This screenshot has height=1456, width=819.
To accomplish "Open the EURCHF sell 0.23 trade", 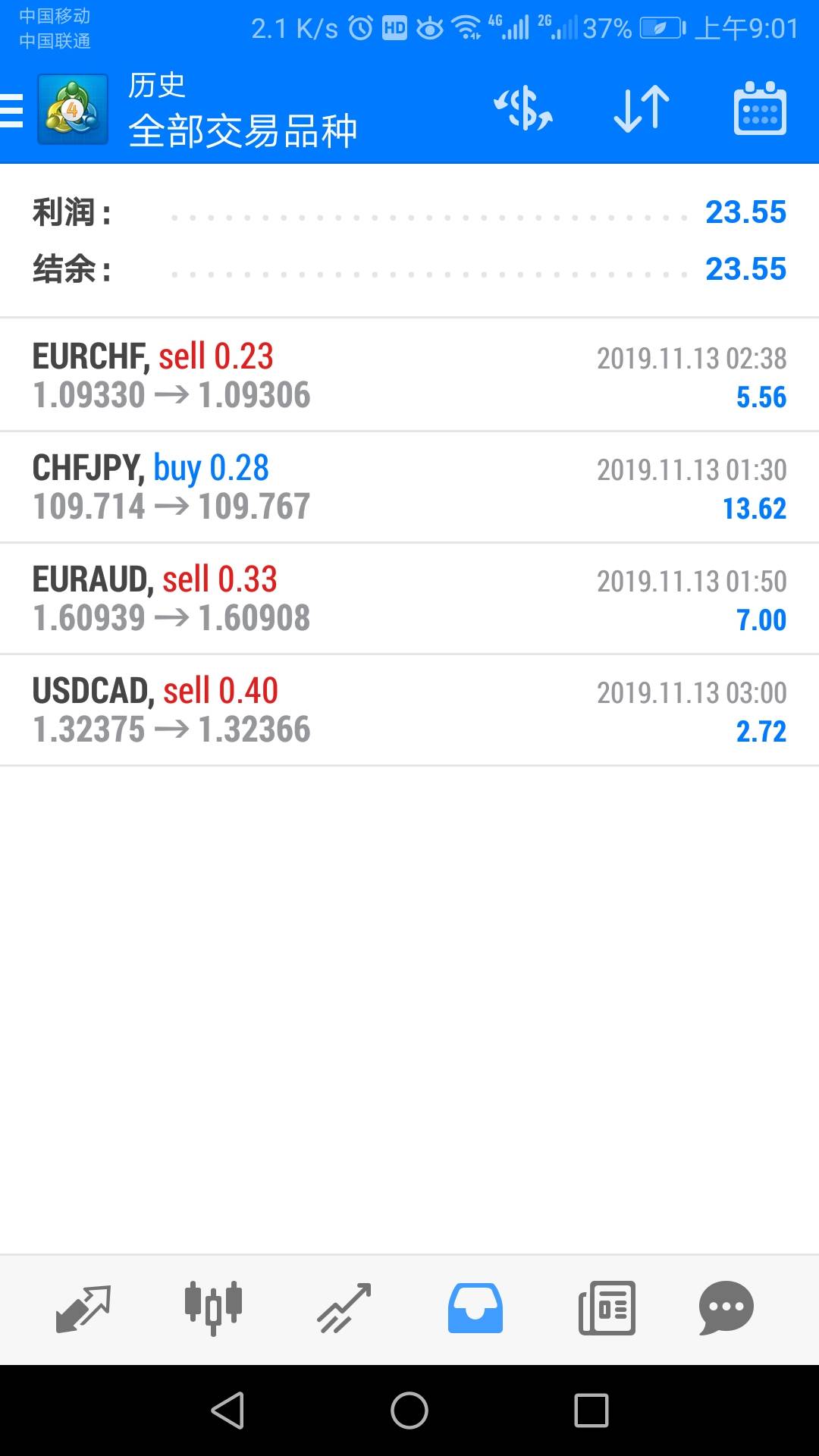I will (409, 375).
